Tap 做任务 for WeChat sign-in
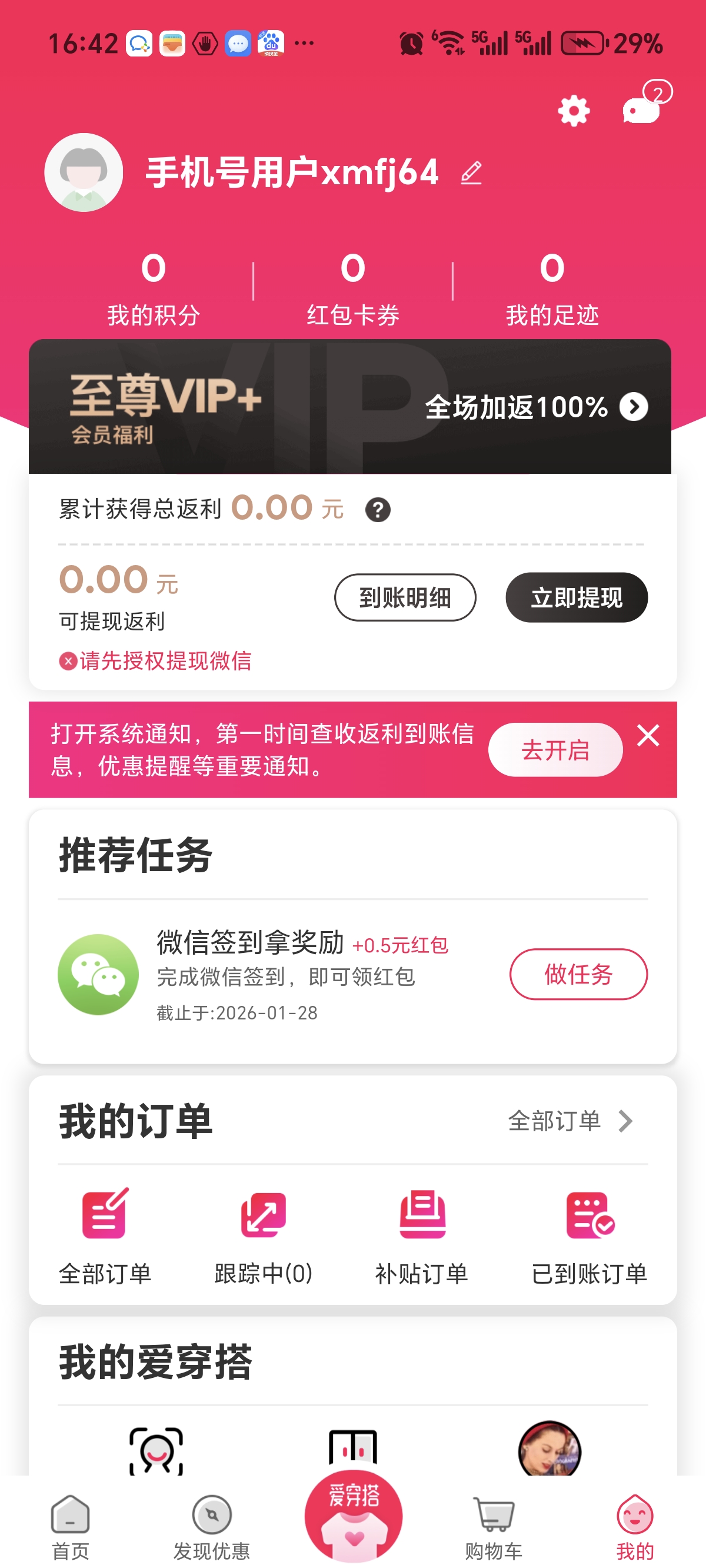This screenshot has width=706, height=1568. (578, 974)
